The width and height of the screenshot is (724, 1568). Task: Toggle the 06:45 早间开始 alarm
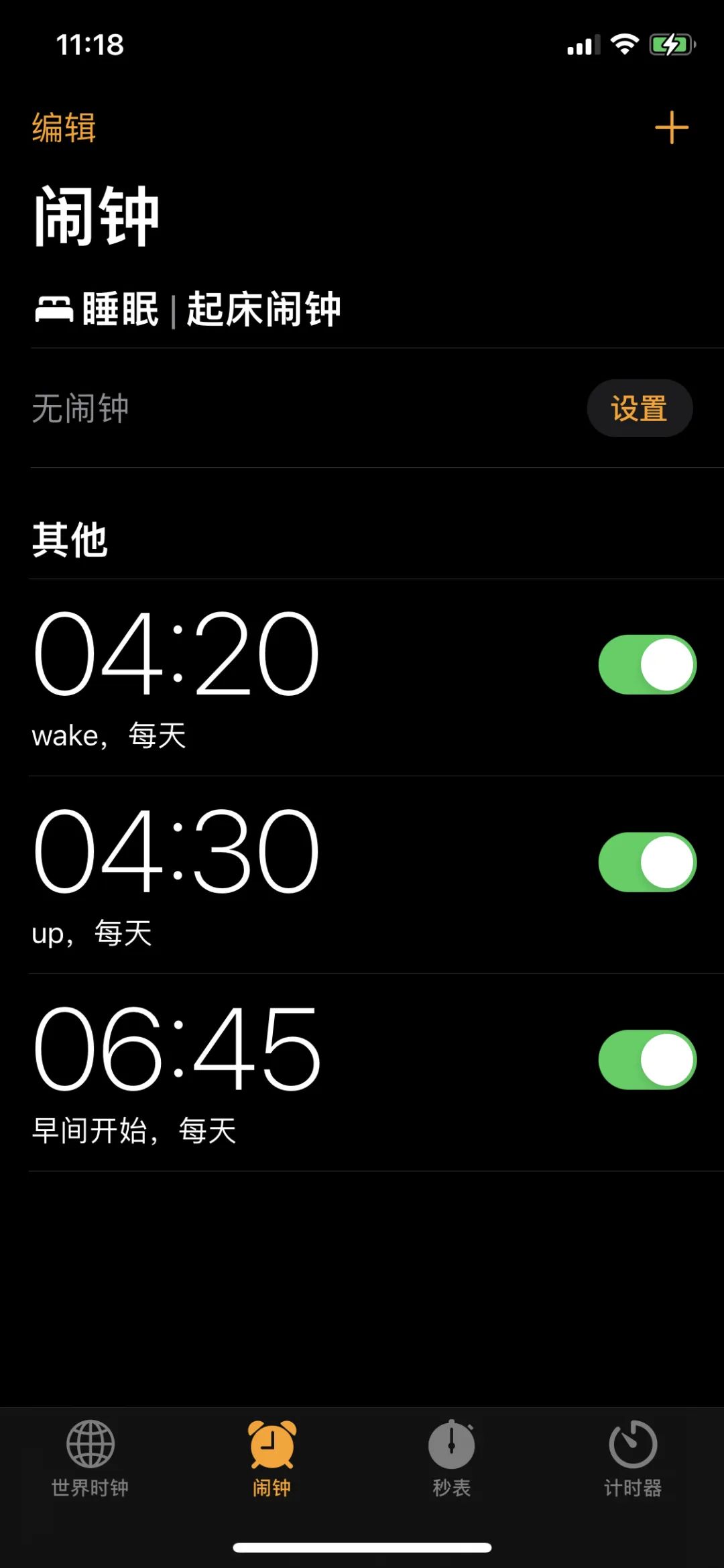tap(648, 1060)
